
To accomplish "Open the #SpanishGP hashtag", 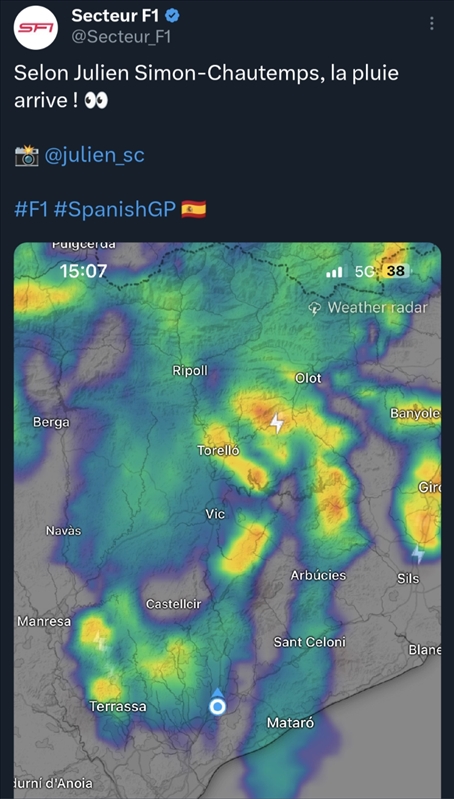I will point(115,209).
